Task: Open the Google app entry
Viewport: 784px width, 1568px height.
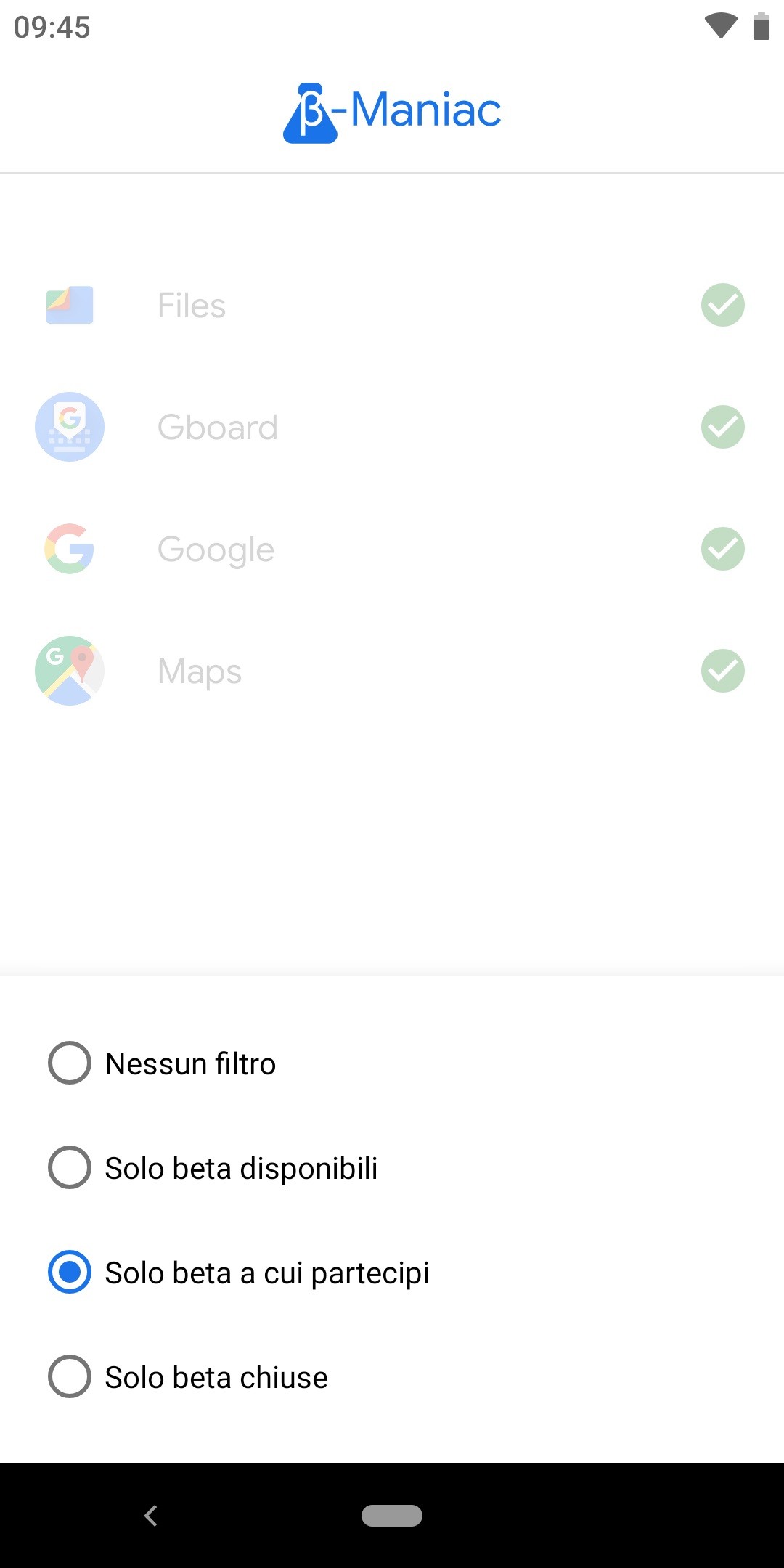Action: (x=392, y=549)
